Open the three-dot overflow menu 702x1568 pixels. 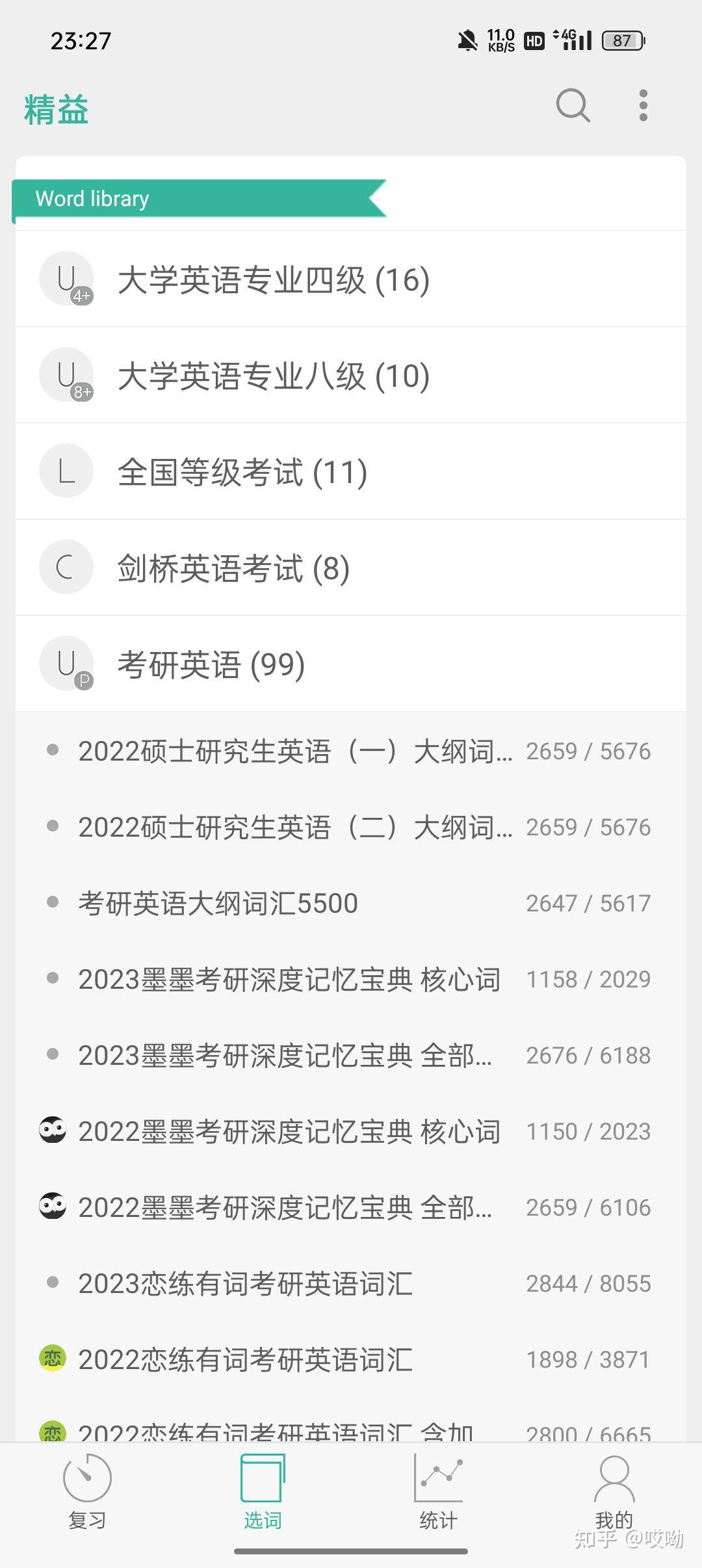(643, 105)
